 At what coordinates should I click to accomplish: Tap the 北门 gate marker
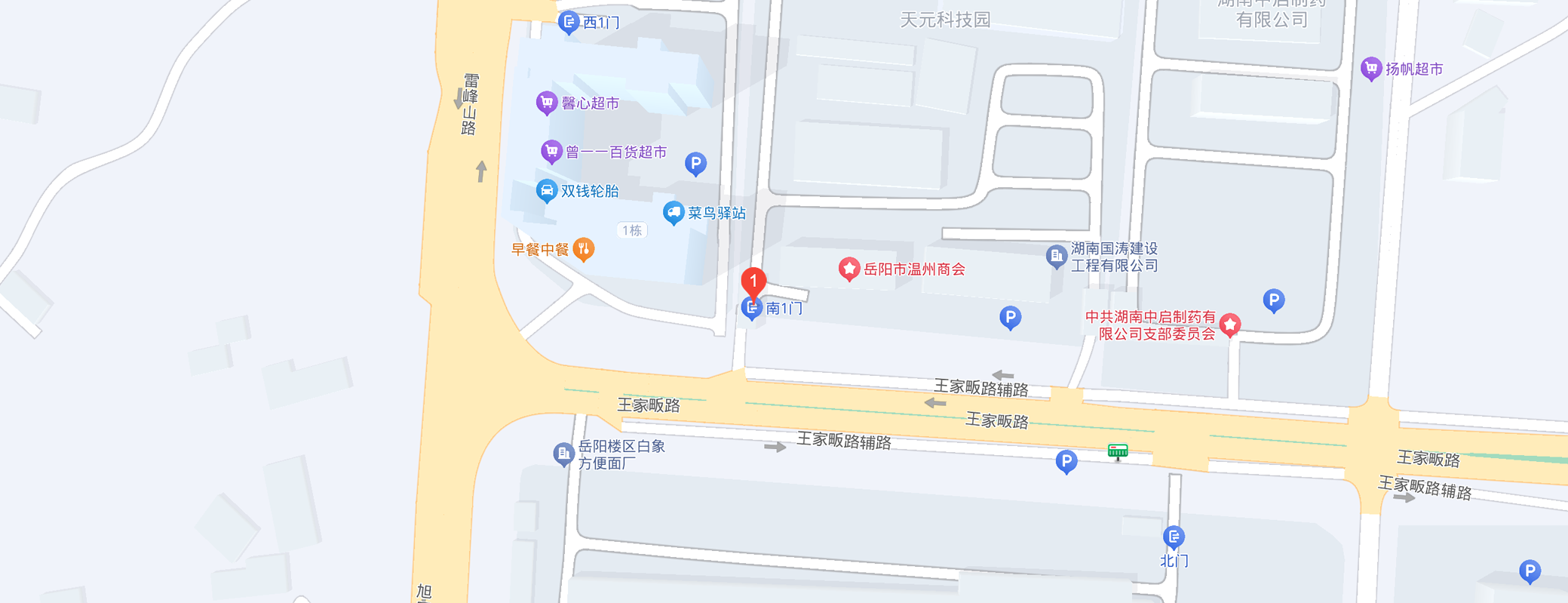click(x=1173, y=537)
